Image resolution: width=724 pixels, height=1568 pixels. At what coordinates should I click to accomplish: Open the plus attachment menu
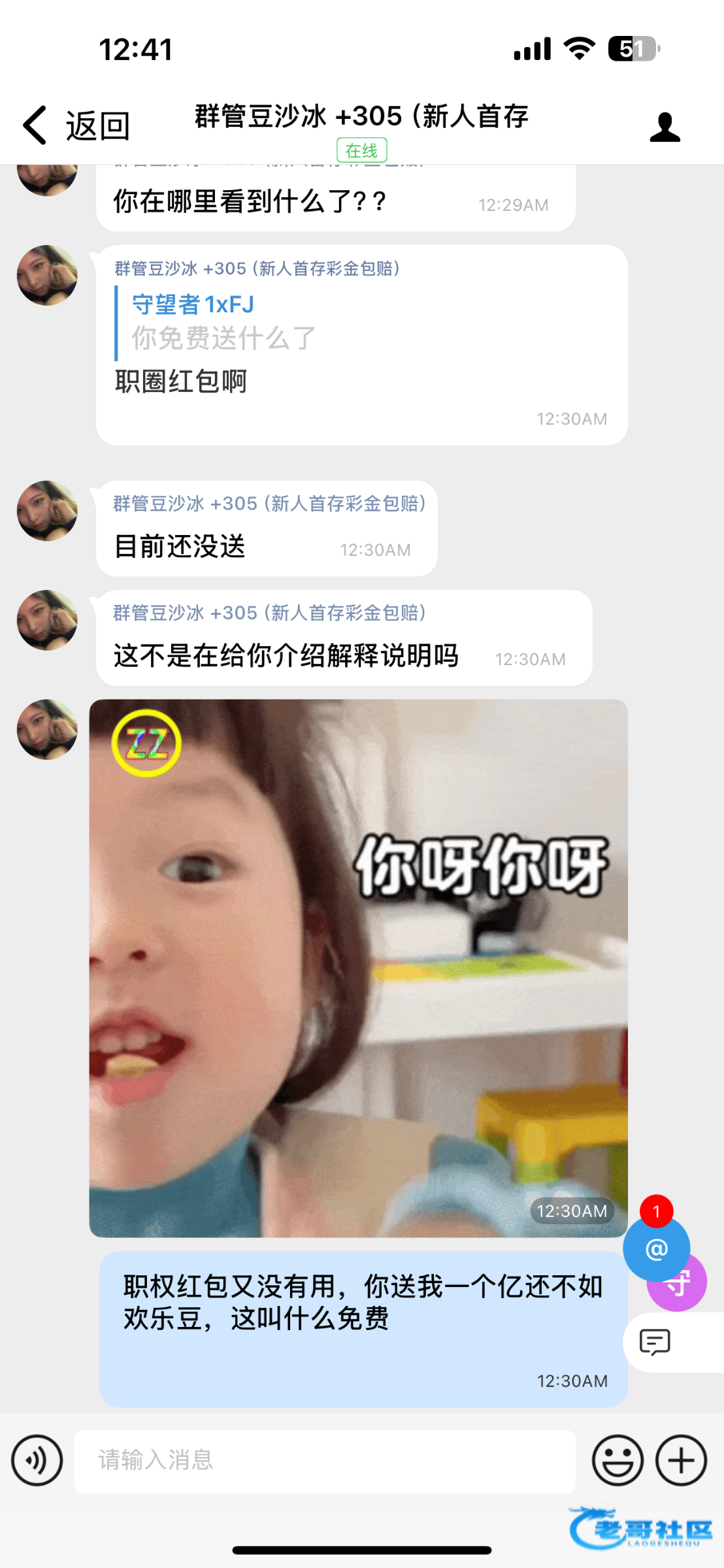click(x=681, y=1460)
